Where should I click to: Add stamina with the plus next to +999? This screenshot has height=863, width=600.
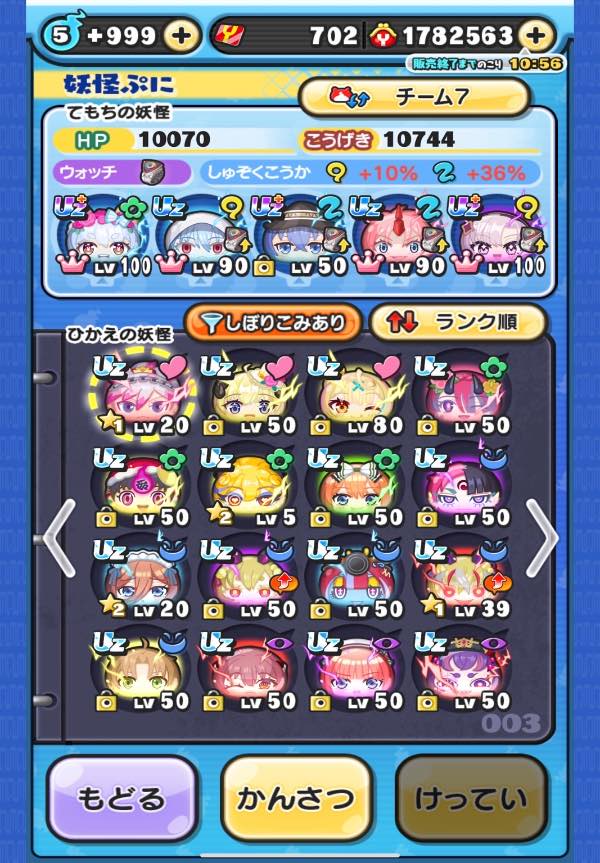point(181,37)
